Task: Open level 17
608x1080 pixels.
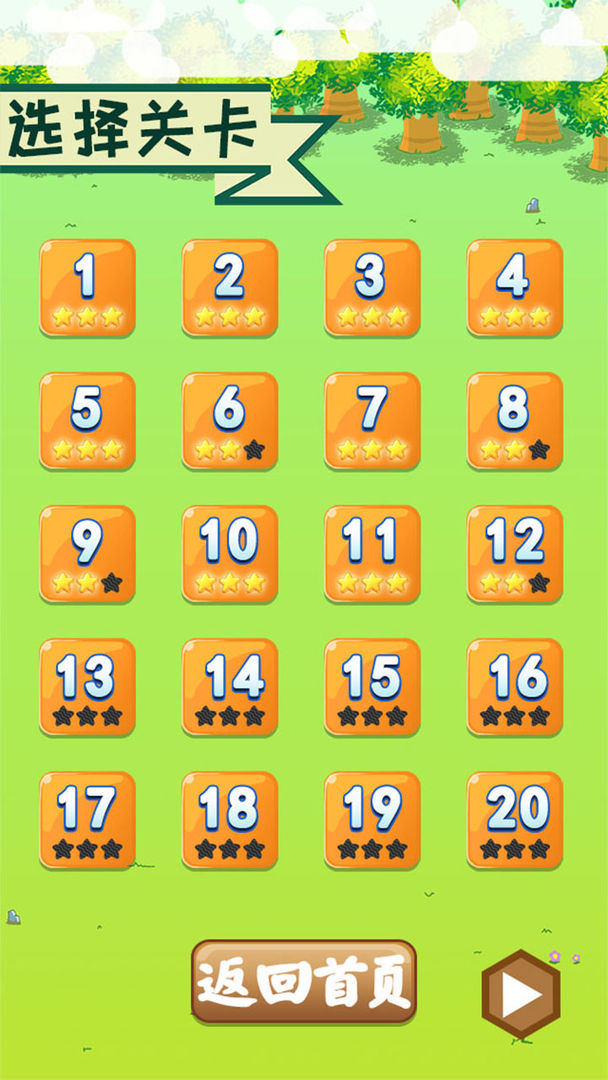Action: pos(87,819)
